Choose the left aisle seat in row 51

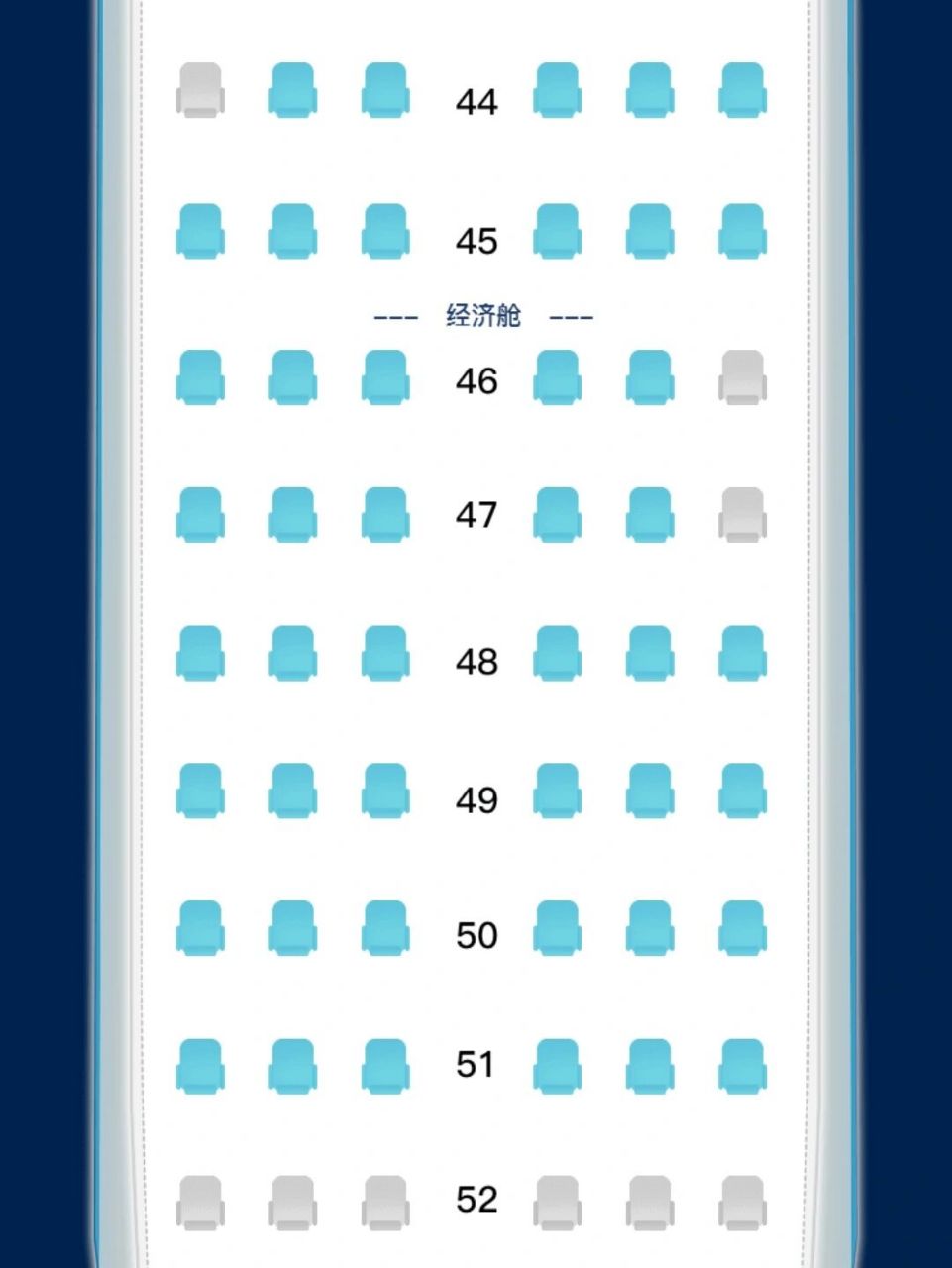pyautogui.click(x=385, y=1066)
